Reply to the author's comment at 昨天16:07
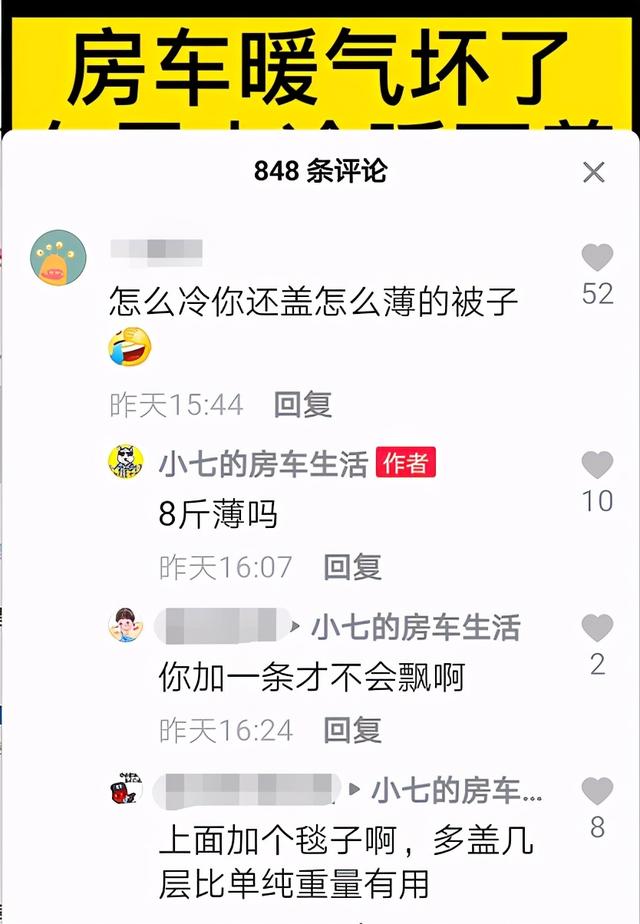Screen dimensions: 640x924 352,567
